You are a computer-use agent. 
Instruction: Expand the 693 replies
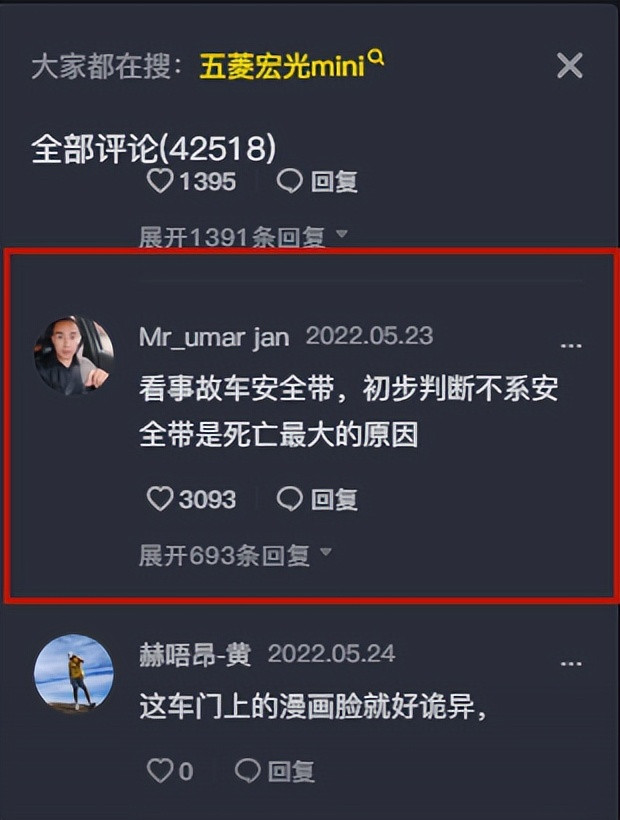(x=235, y=555)
